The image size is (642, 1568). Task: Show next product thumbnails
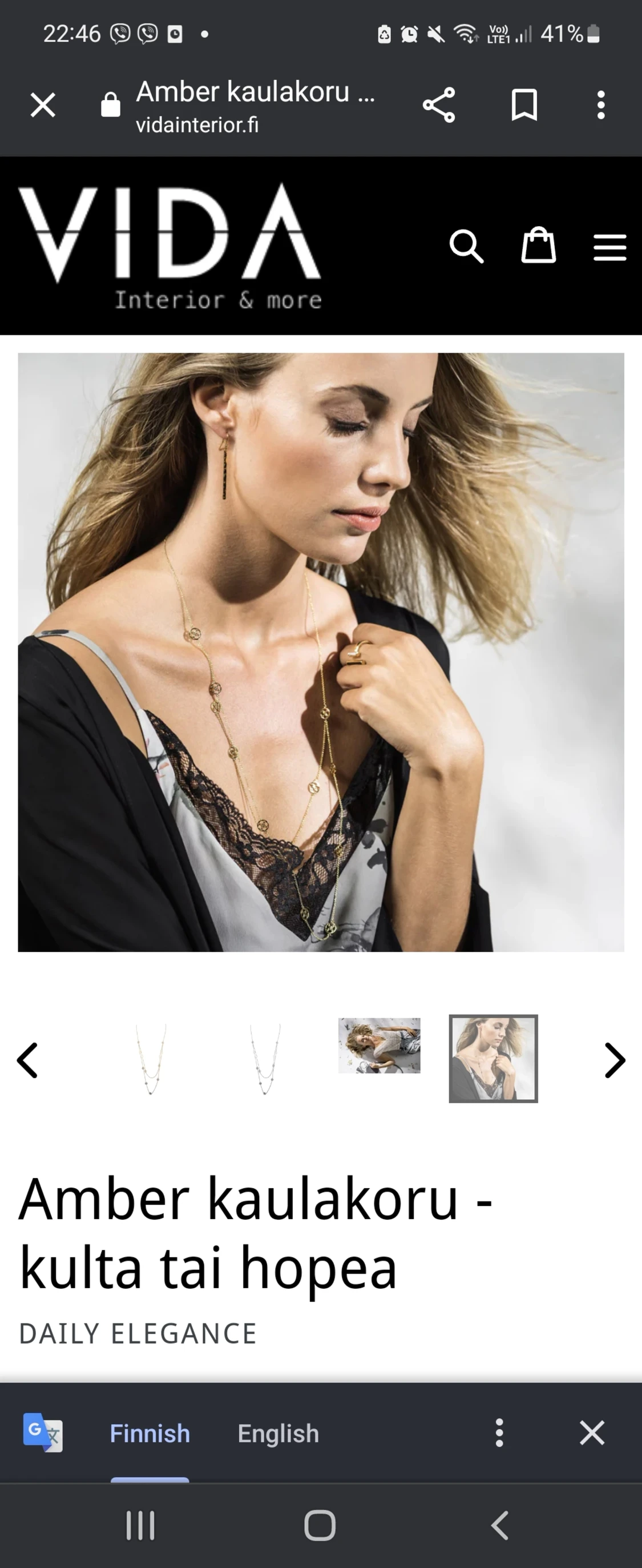click(615, 1060)
